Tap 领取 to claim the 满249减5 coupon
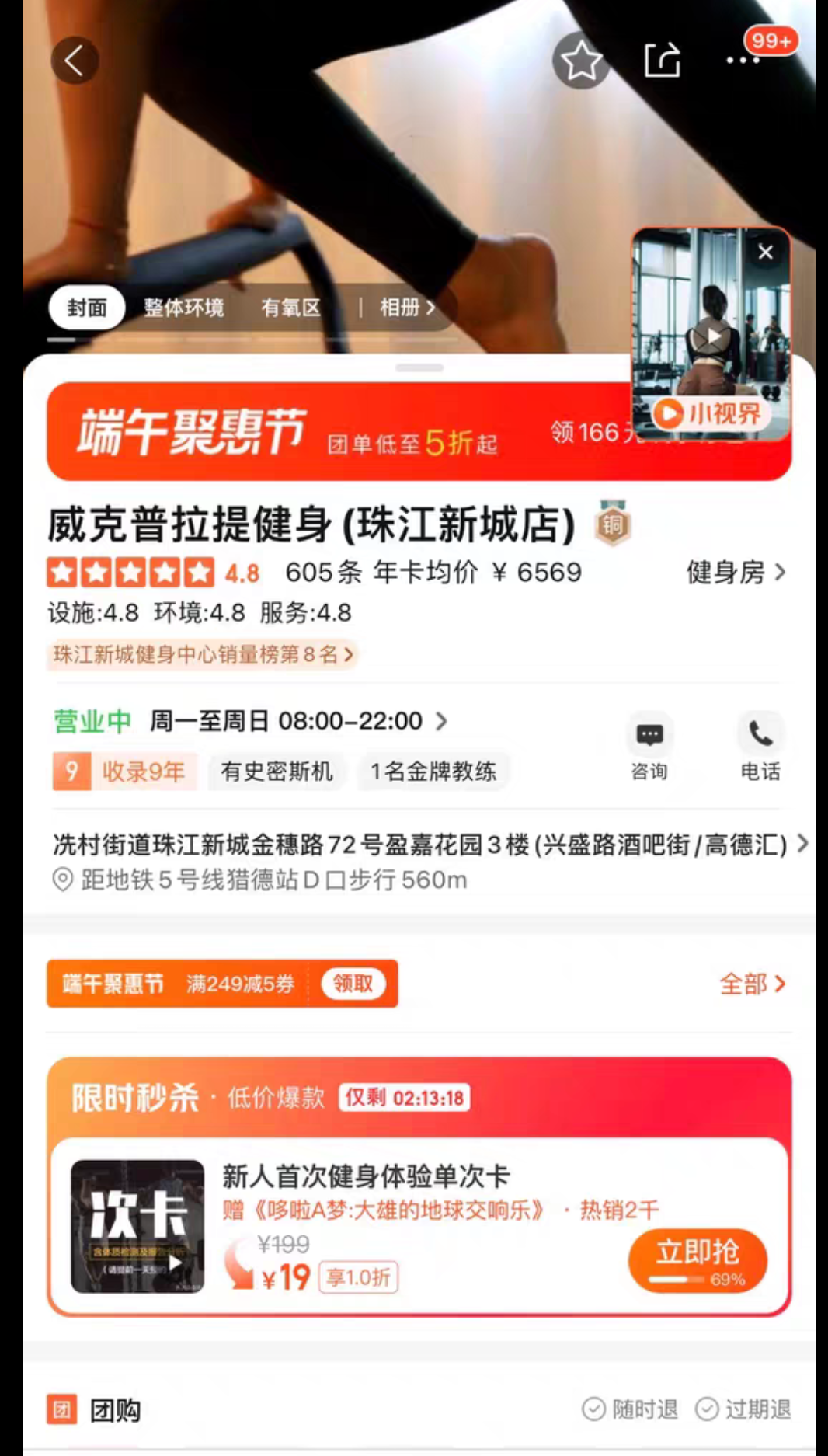The width and height of the screenshot is (828, 1456). click(354, 984)
